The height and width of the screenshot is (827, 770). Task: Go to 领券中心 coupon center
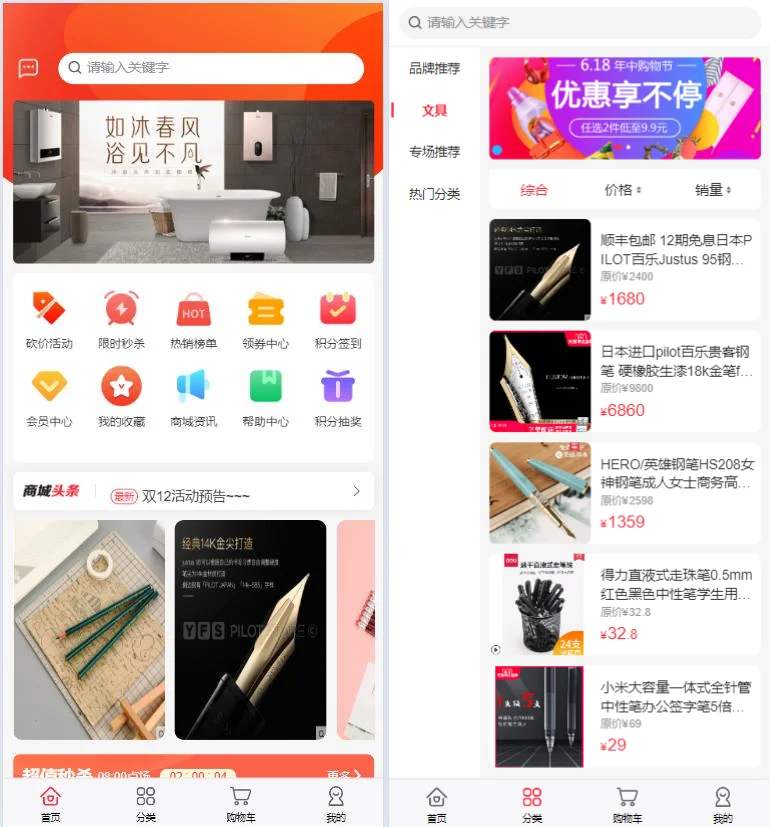[x=265, y=319]
